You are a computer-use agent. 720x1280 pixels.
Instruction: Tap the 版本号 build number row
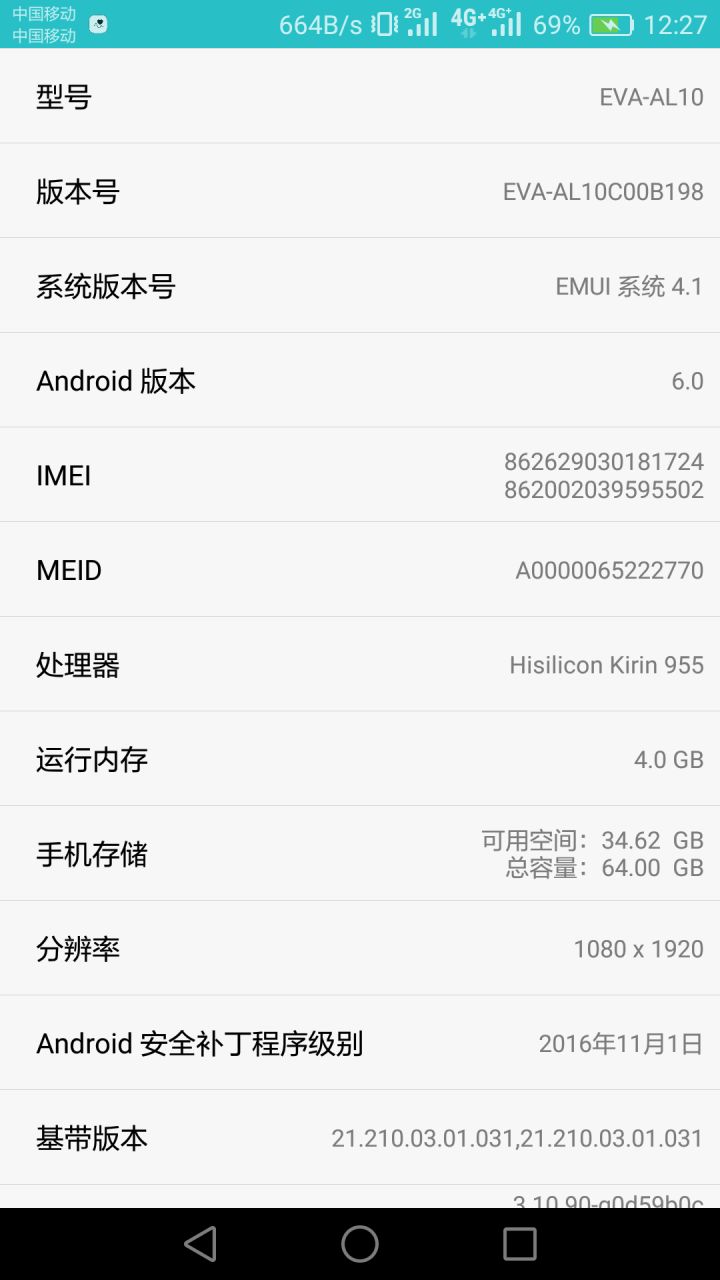pos(360,191)
